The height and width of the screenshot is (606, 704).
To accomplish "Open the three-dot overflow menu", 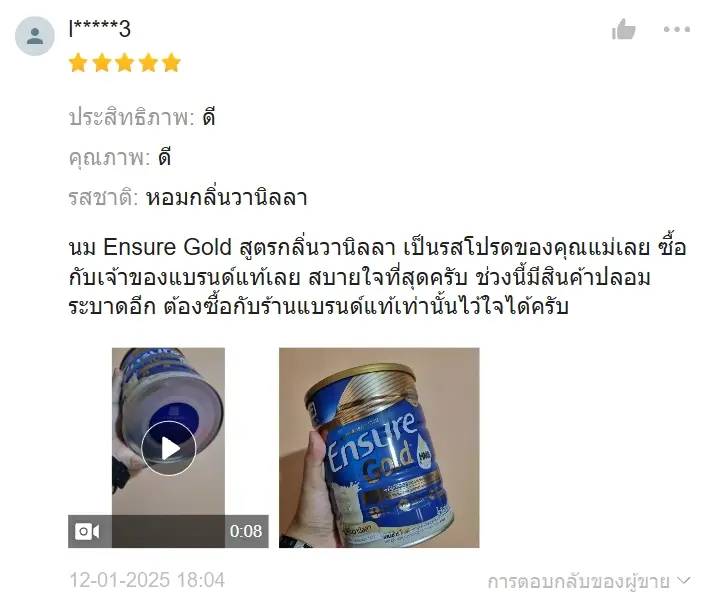I will [677, 30].
